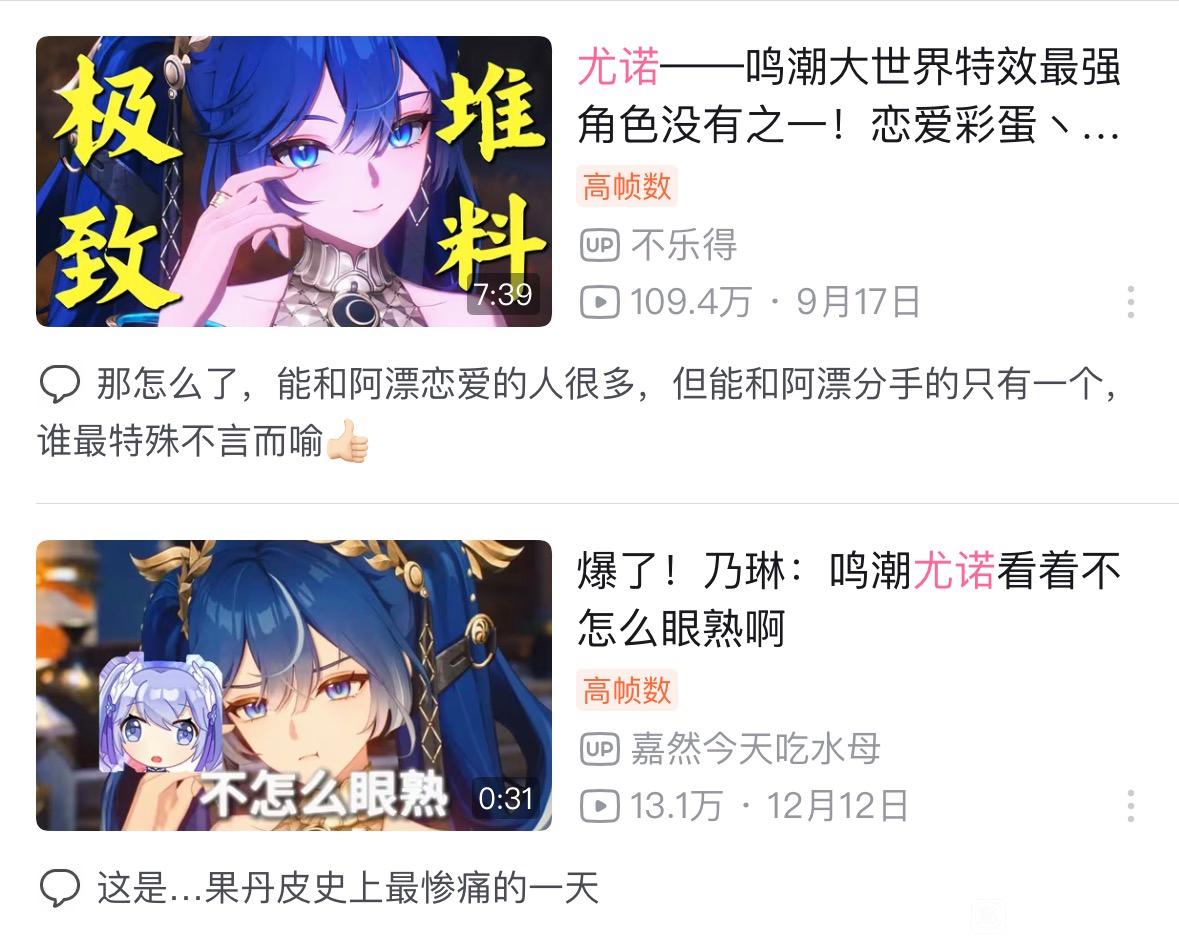1179x948 pixels.
Task: Open video titled 尤诺——鸣潮大世界特效最强角色
Action: coord(848,97)
